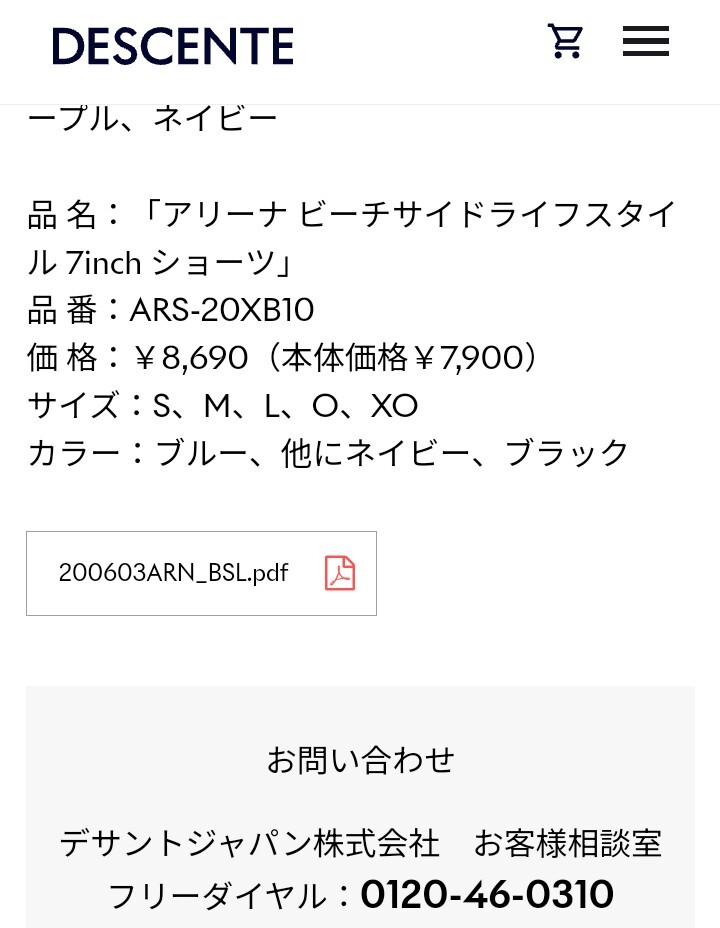Call the toll-free number 0120-46-0310
720x928 pixels.
(x=487, y=894)
